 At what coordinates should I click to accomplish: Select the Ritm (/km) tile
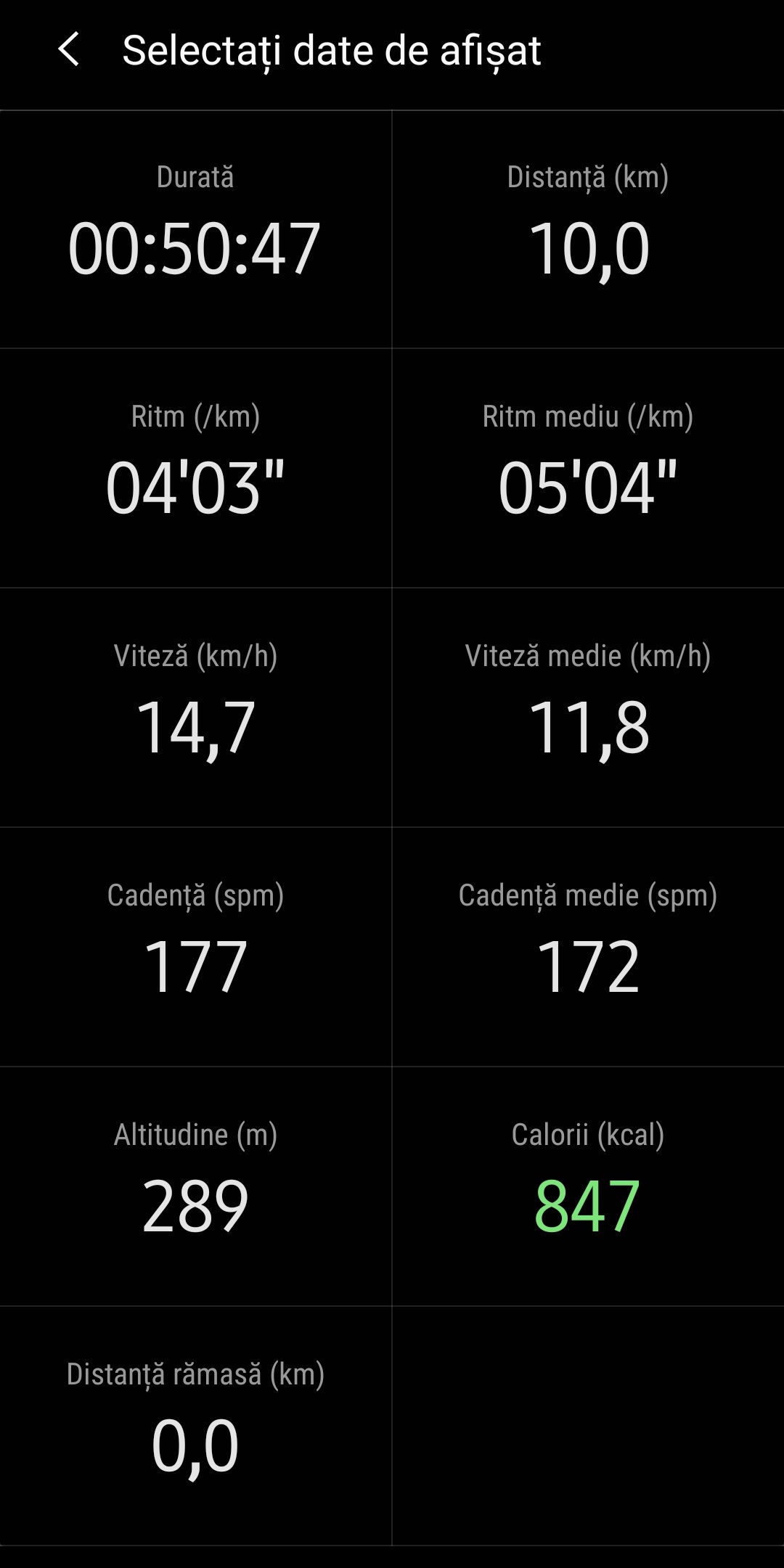195,468
